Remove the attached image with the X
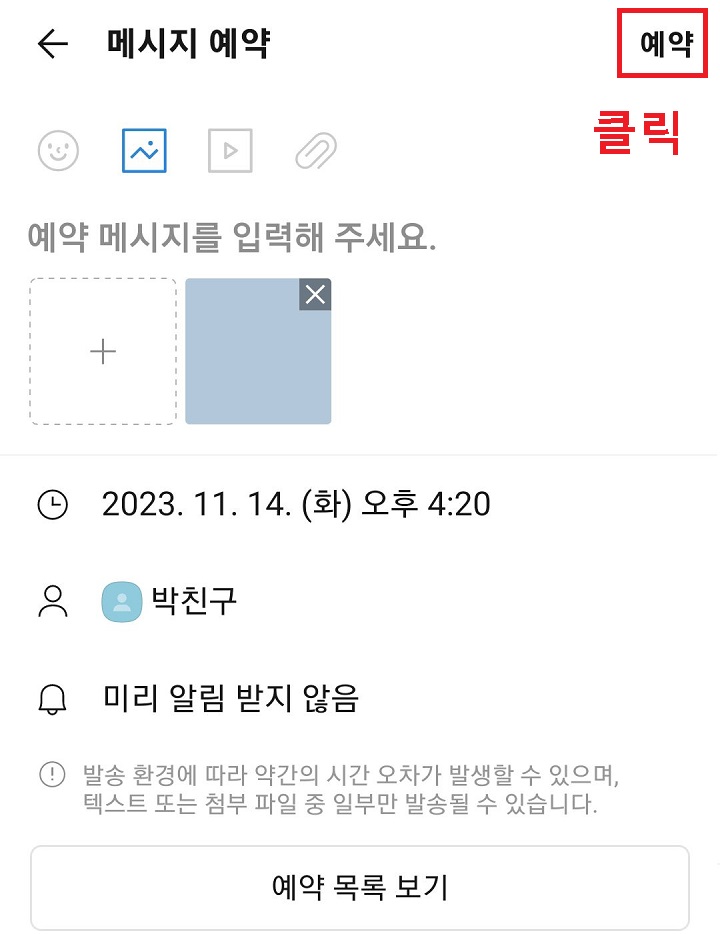This screenshot has height=934, width=720. point(315,294)
